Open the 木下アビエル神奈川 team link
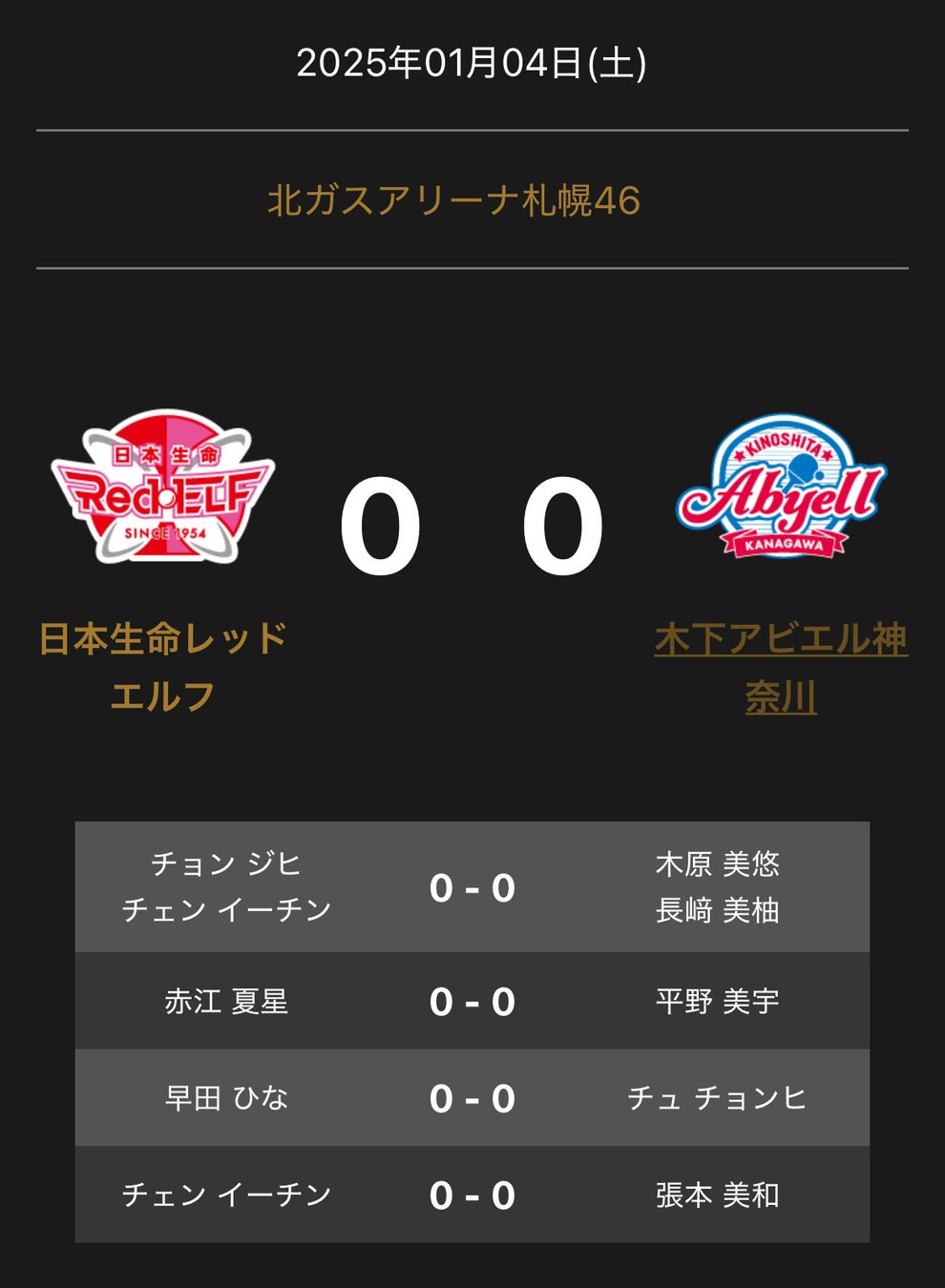 tap(780, 640)
